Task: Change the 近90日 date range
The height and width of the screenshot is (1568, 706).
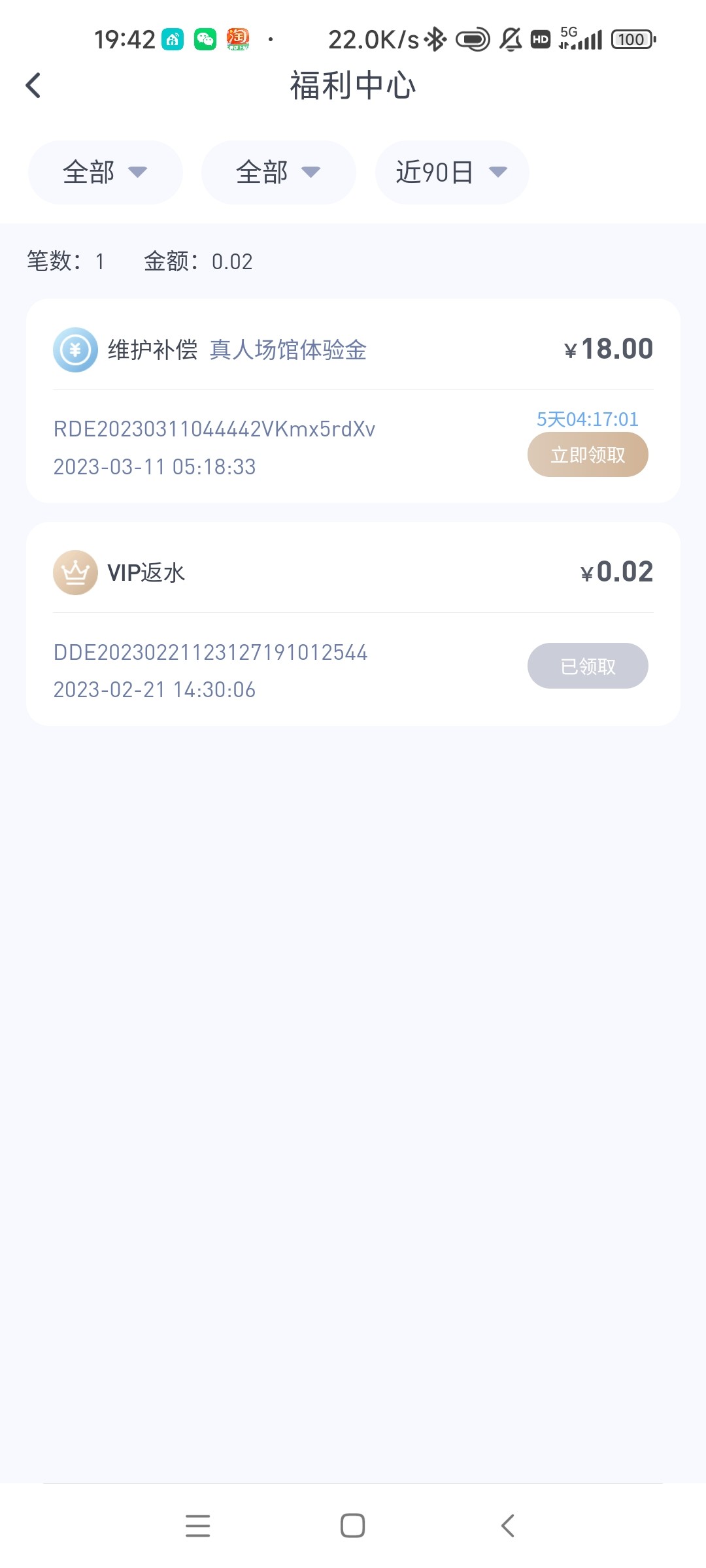Action: [x=451, y=172]
